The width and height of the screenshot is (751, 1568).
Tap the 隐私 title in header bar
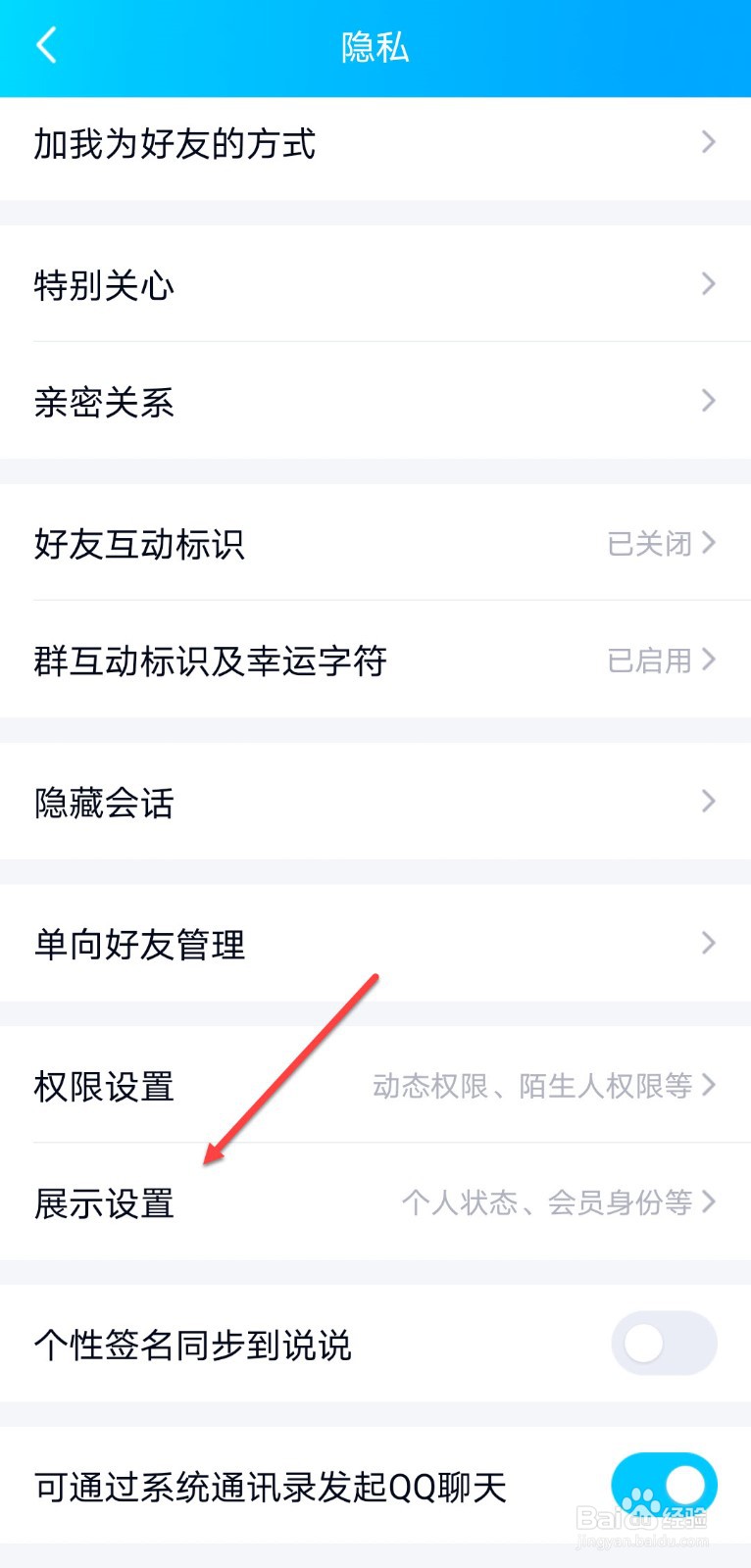pyautogui.click(x=375, y=45)
